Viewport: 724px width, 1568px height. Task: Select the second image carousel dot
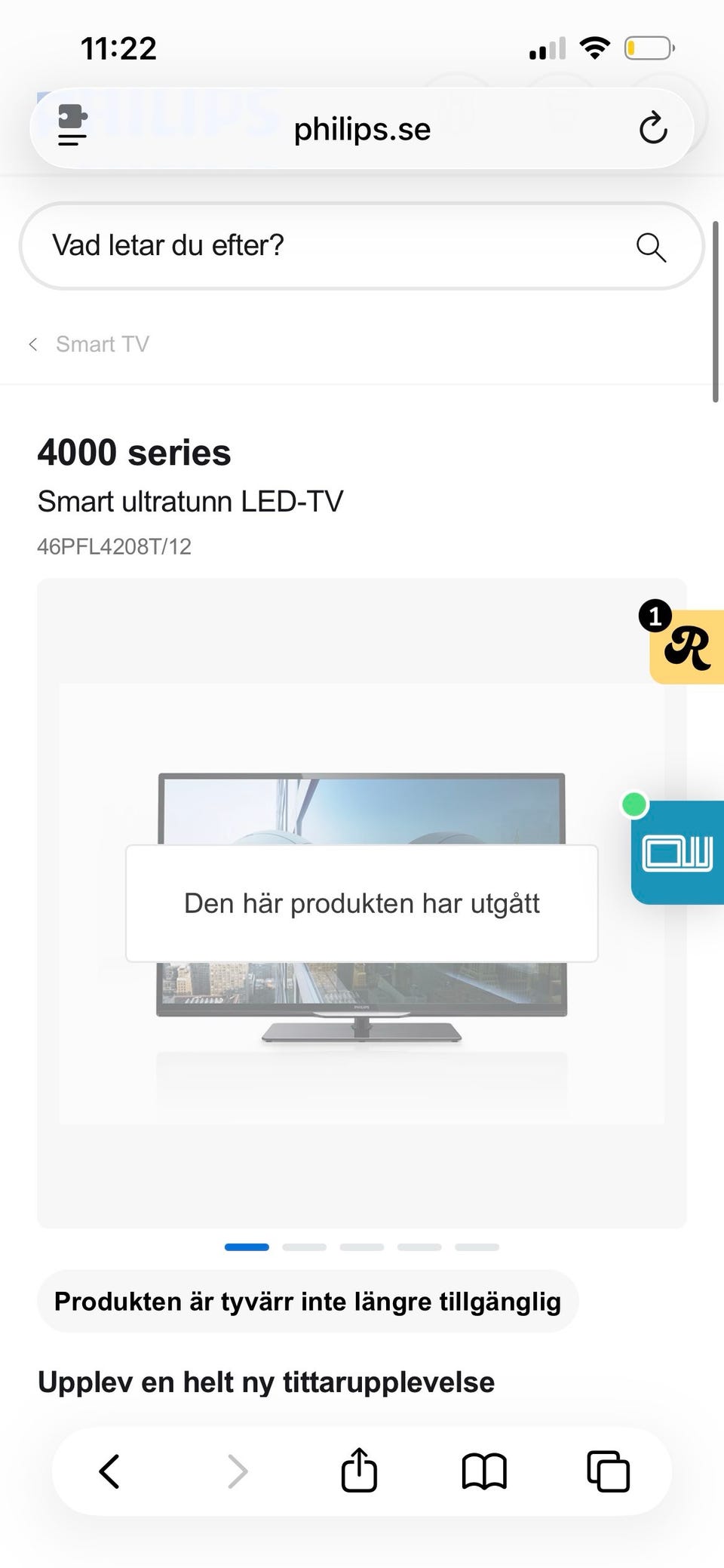[x=304, y=1247]
